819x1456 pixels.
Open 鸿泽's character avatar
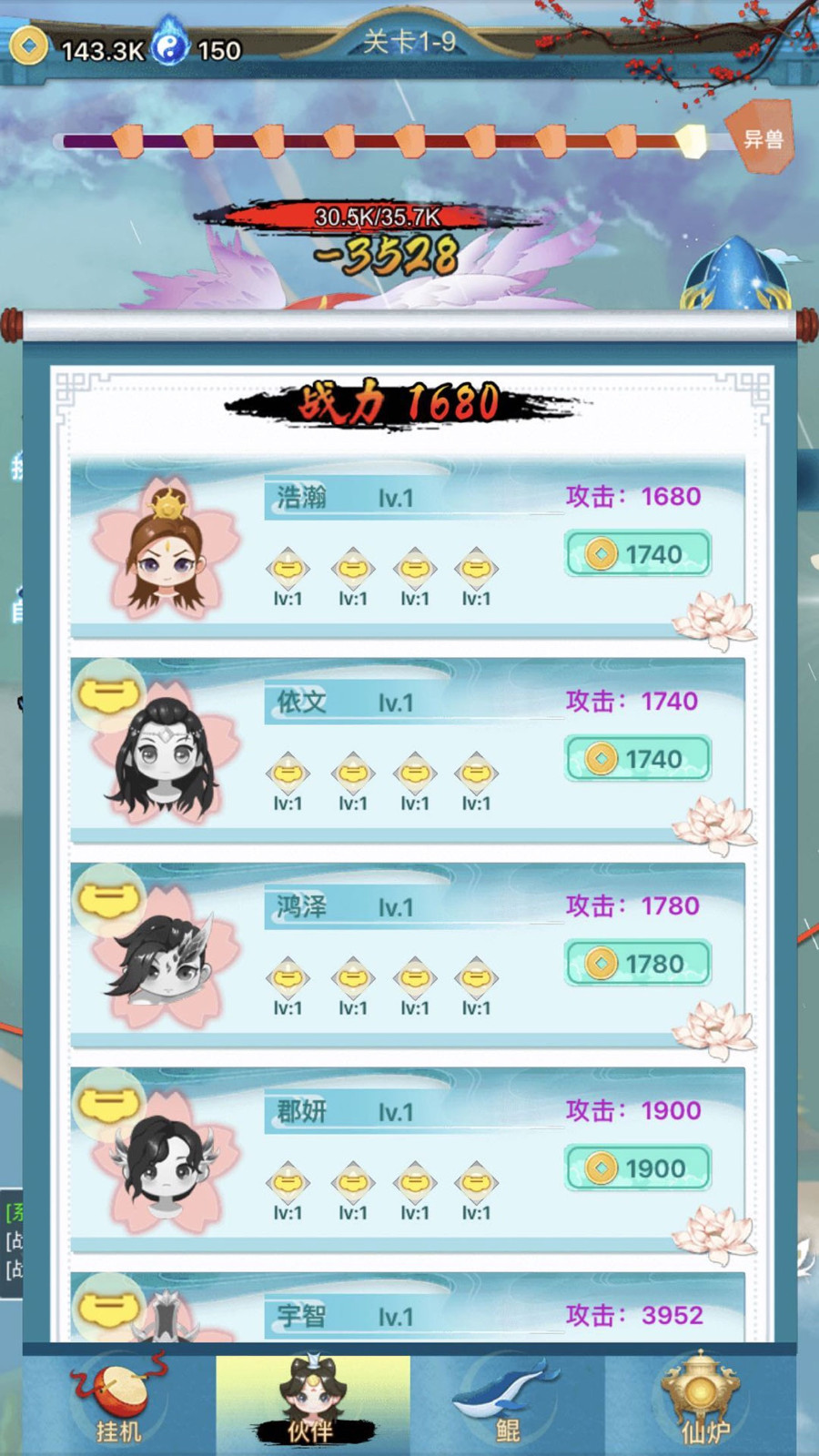(x=167, y=961)
